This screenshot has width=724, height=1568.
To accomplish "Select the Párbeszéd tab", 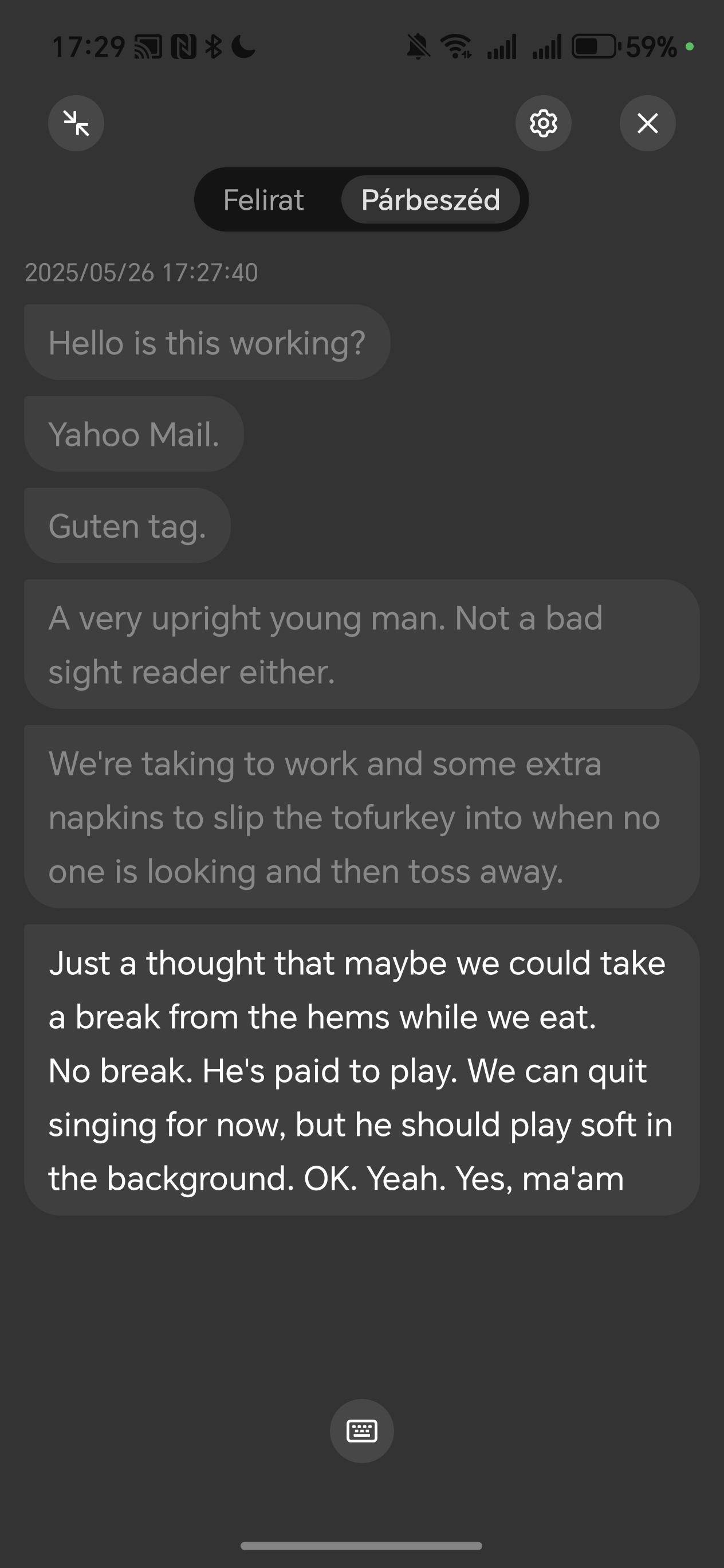I will pos(430,199).
